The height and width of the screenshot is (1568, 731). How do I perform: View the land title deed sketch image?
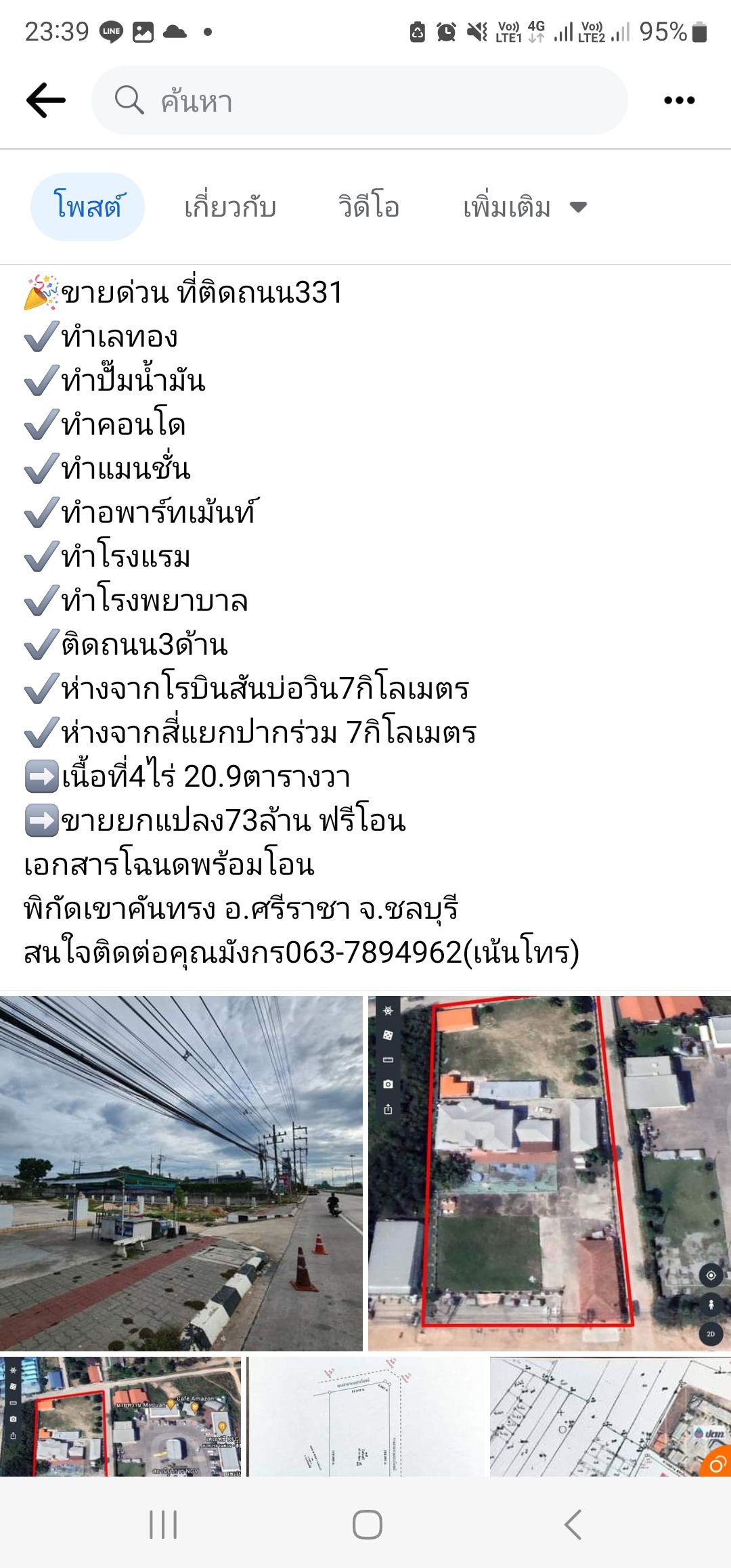368,1416
